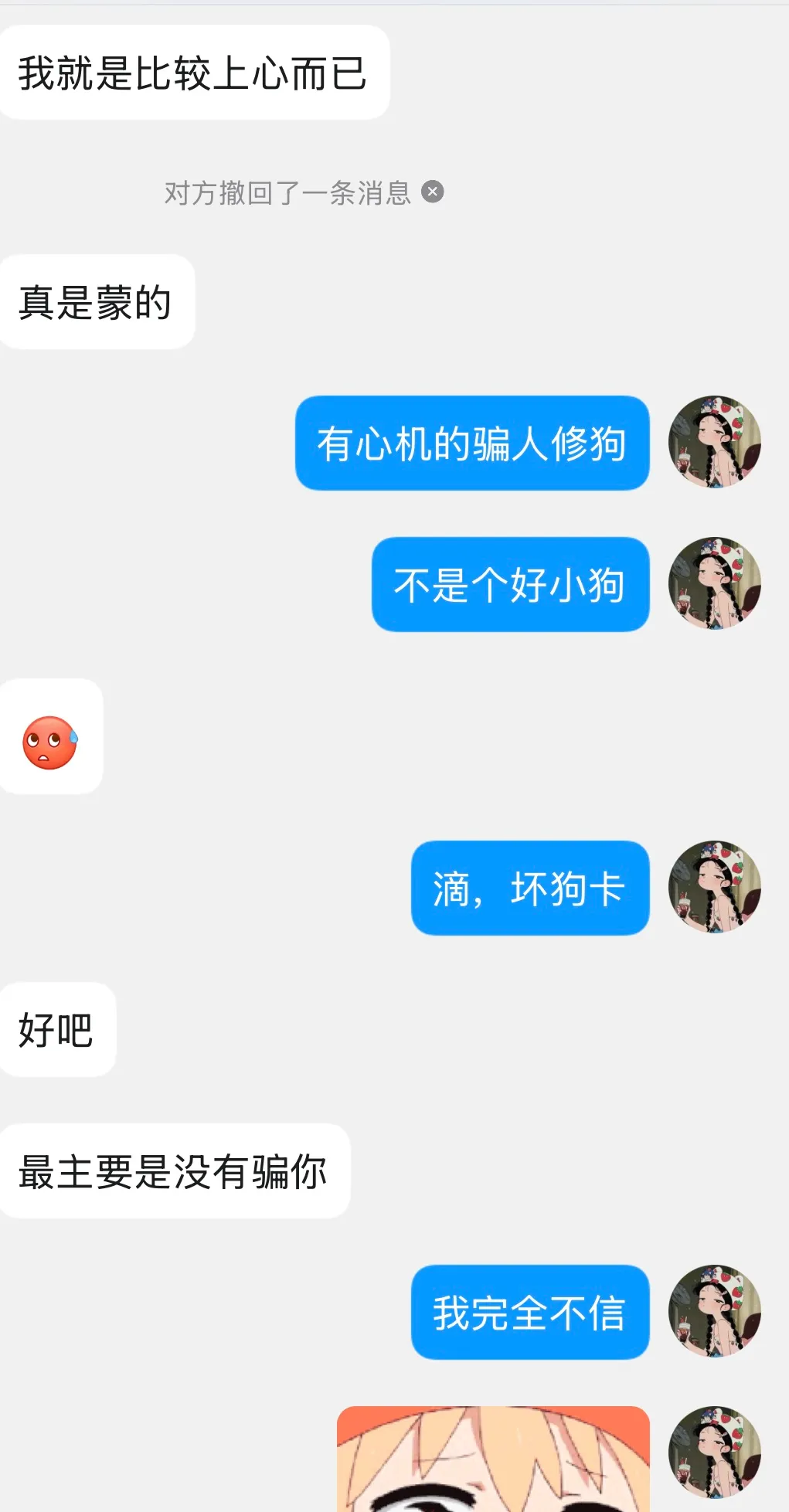Select the avatar beside 我完全不信
Image resolution: width=789 pixels, height=1512 pixels.
[x=715, y=1312]
